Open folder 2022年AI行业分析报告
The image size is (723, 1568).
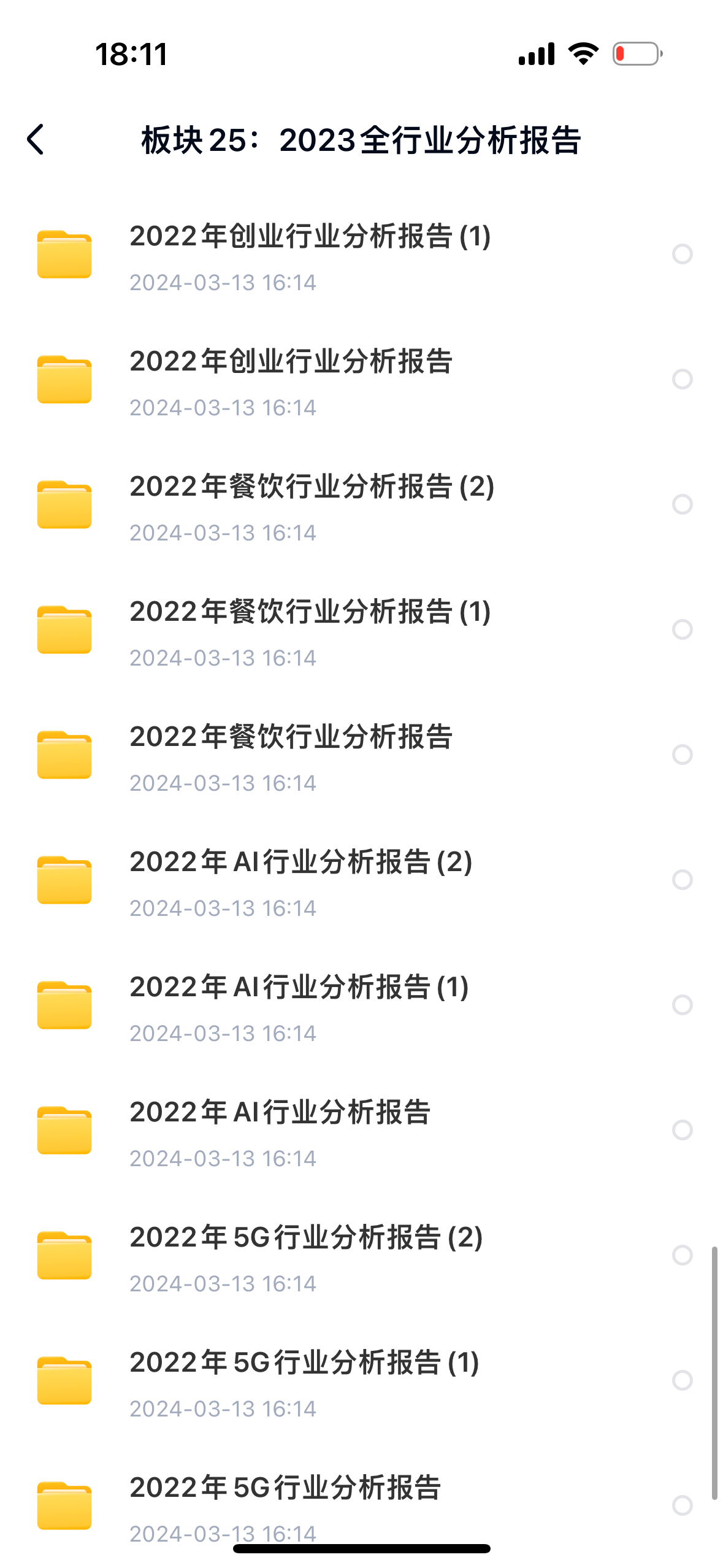tap(280, 1113)
